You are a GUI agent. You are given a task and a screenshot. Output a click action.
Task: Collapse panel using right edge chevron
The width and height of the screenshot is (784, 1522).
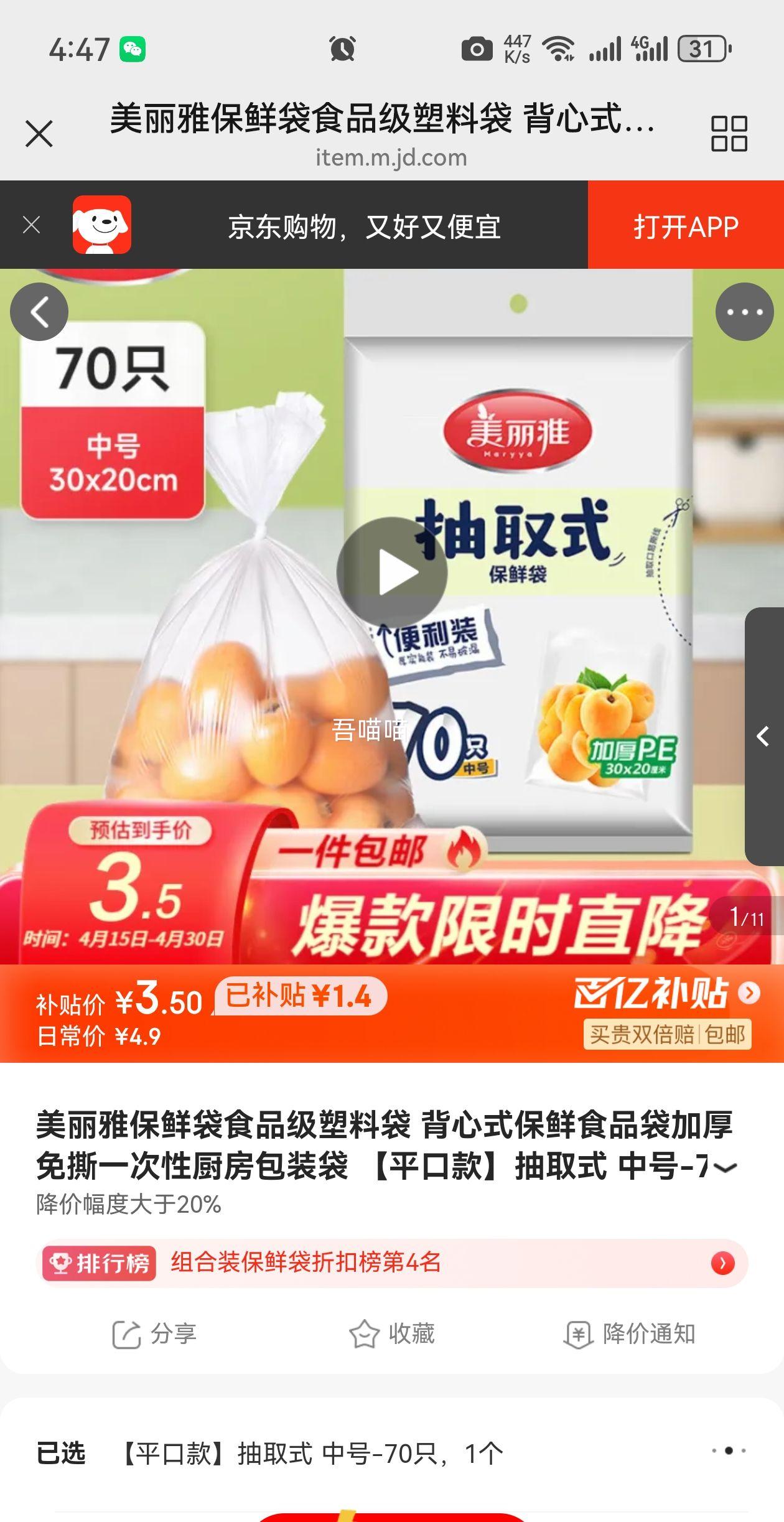(x=762, y=735)
